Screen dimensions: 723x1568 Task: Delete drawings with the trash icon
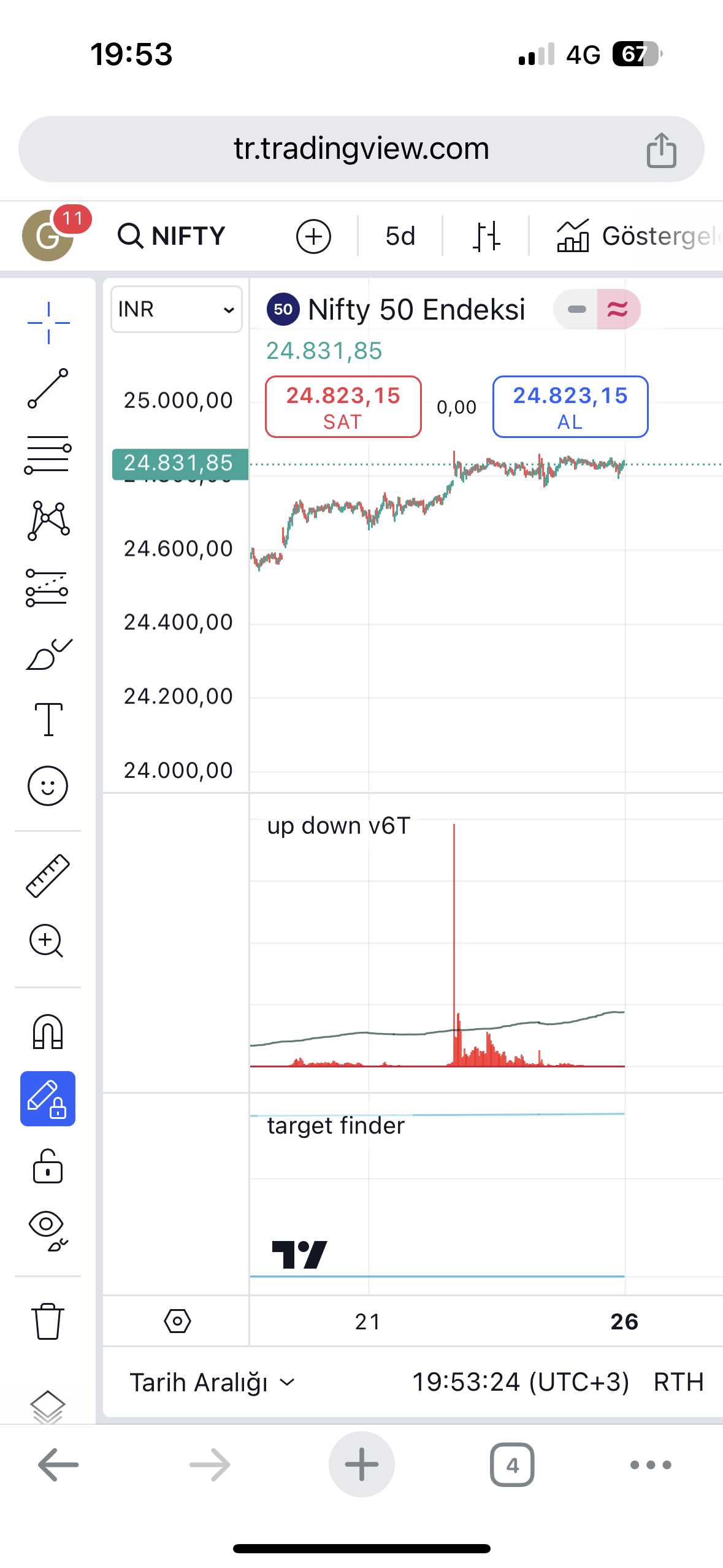[x=48, y=1320]
